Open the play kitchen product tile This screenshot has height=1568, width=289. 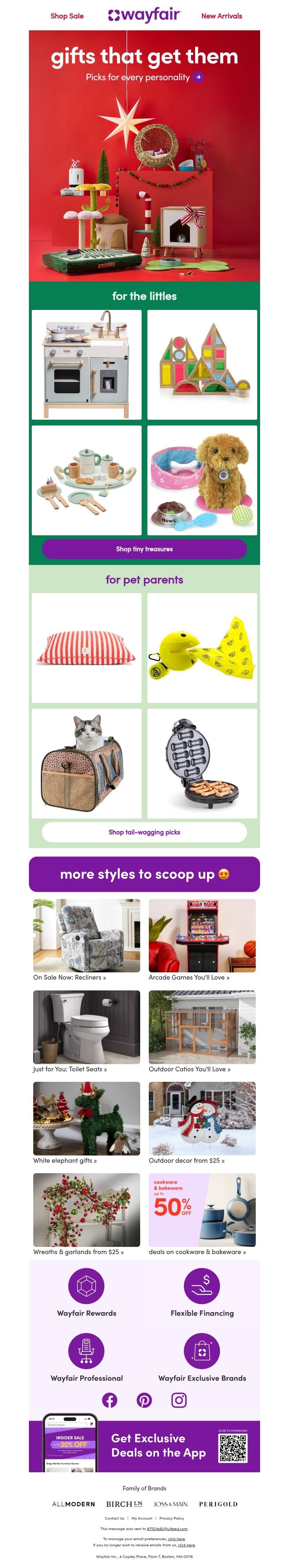point(86,364)
